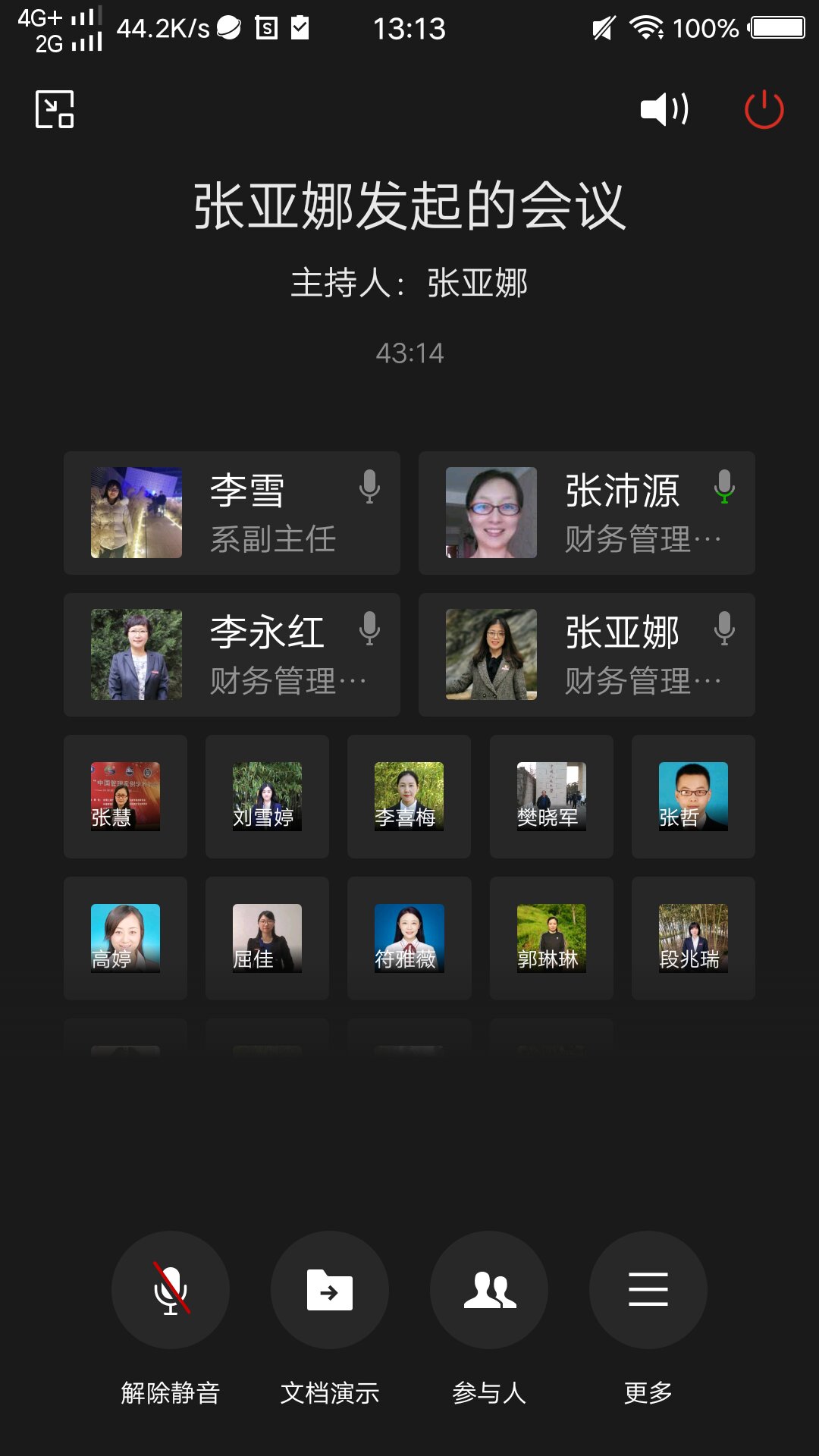819x1456 pixels.
Task: Select participant card 李永红
Action: (x=231, y=654)
